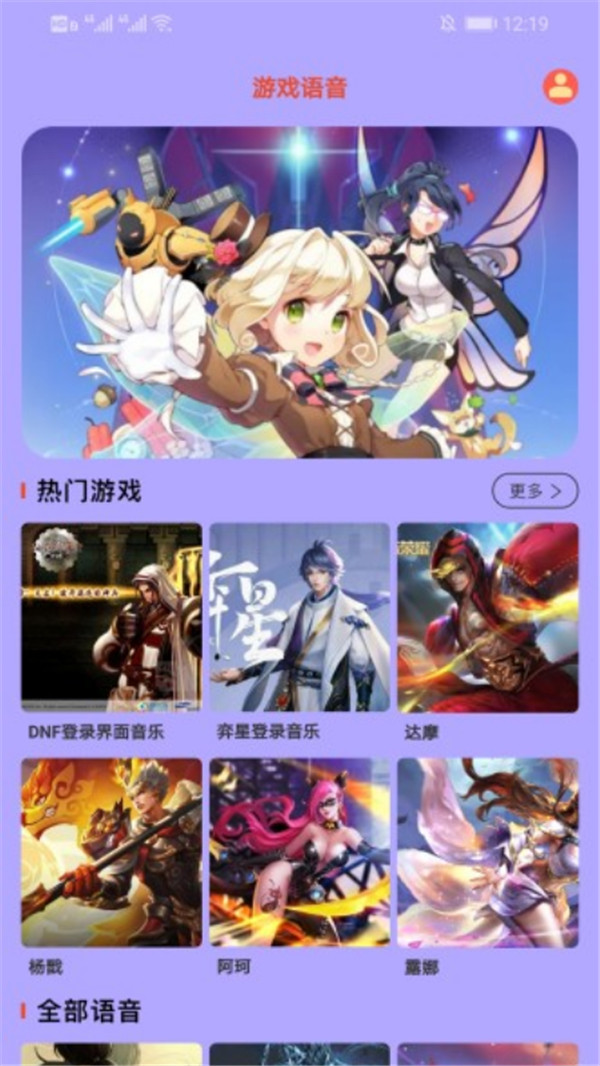Open the 阿珂 voice card
600x1066 pixels.
pyautogui.click(x=299, y=852)
